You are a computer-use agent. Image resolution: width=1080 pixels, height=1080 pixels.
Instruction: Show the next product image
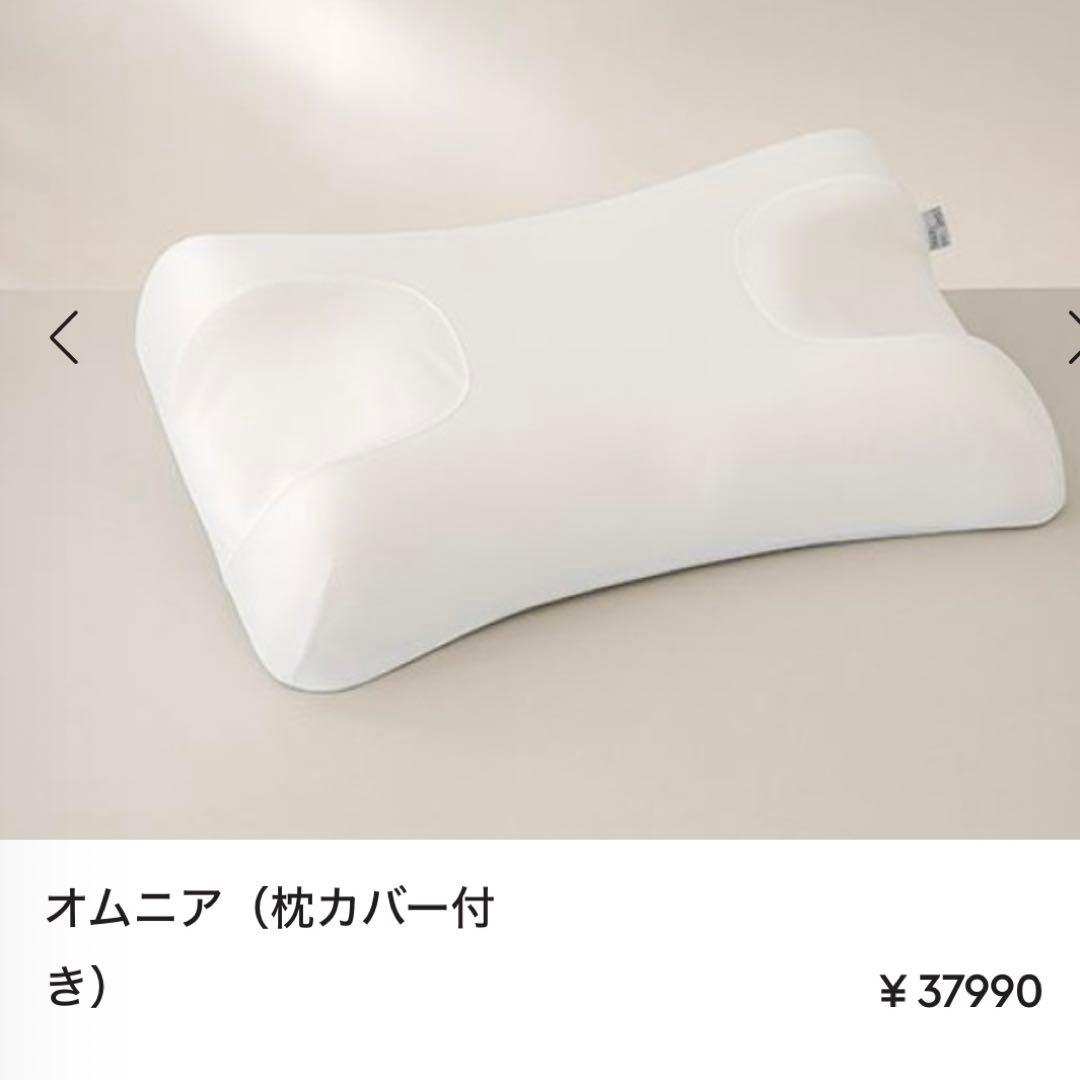point(1071,339)
